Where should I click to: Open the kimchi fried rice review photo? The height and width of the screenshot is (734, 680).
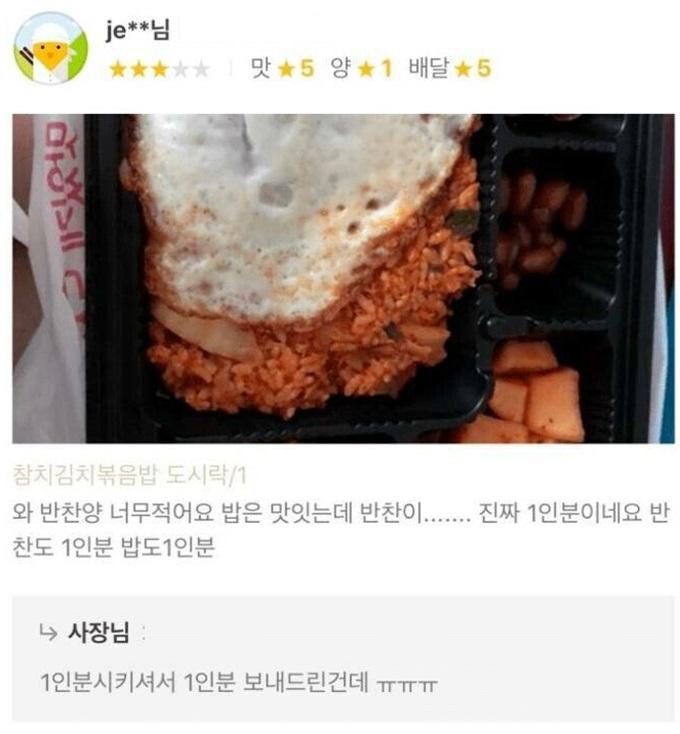point(343,278)
